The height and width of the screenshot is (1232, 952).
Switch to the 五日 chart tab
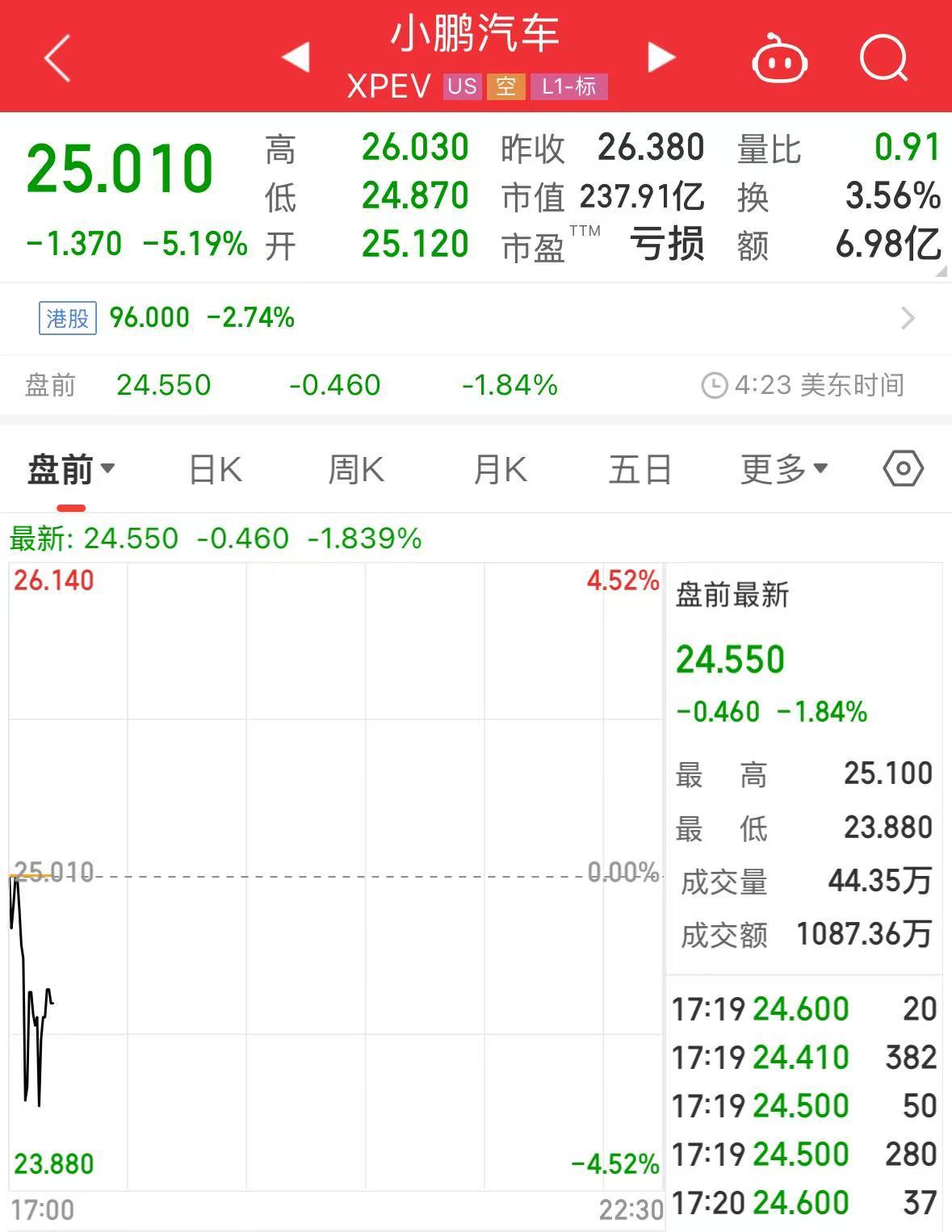(x=640, y=469)
